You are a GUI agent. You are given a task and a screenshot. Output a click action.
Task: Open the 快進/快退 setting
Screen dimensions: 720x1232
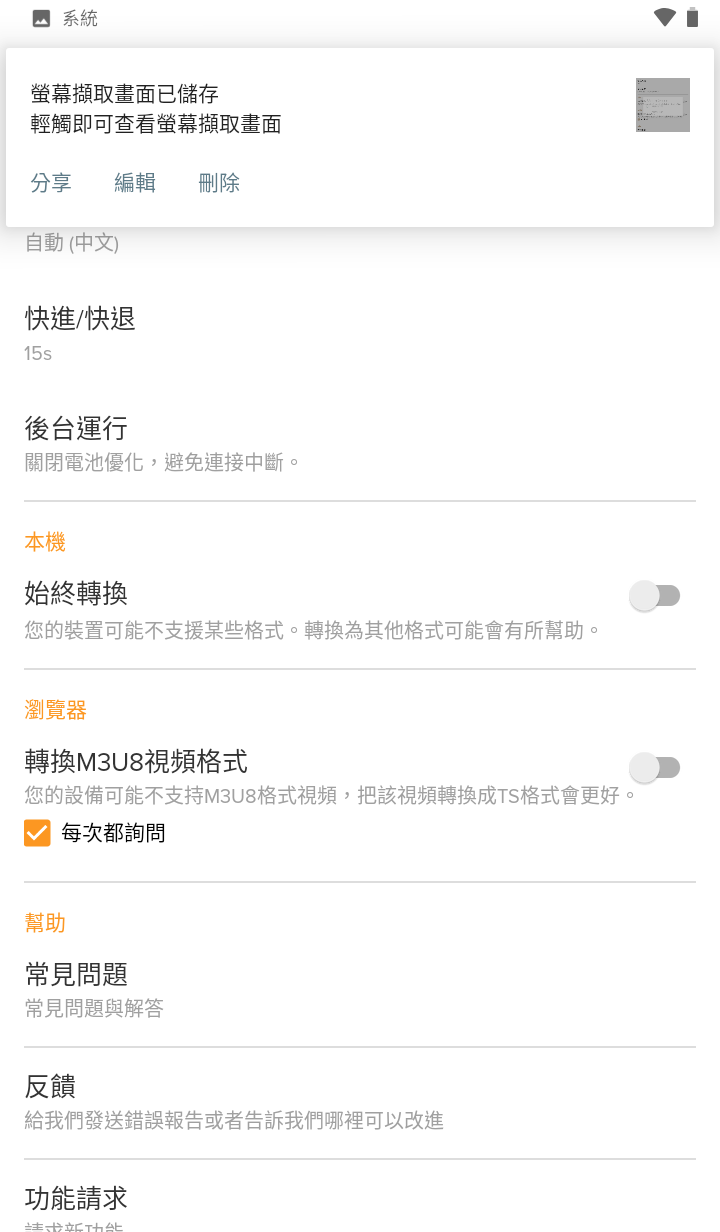pyautogui.click(x=80, y=333)
